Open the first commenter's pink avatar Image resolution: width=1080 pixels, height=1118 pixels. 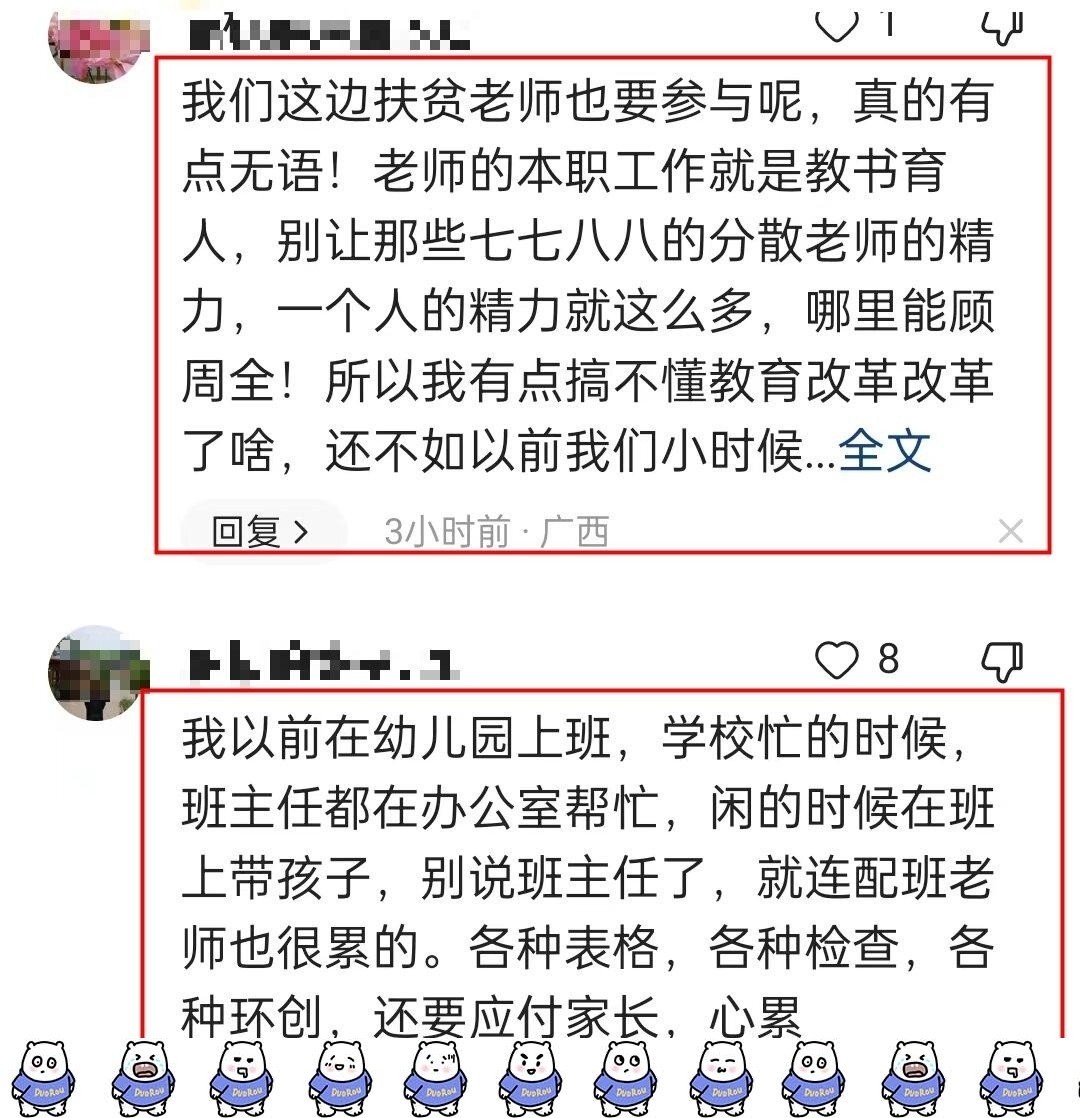pyautogui.click(x=98, y=42)
